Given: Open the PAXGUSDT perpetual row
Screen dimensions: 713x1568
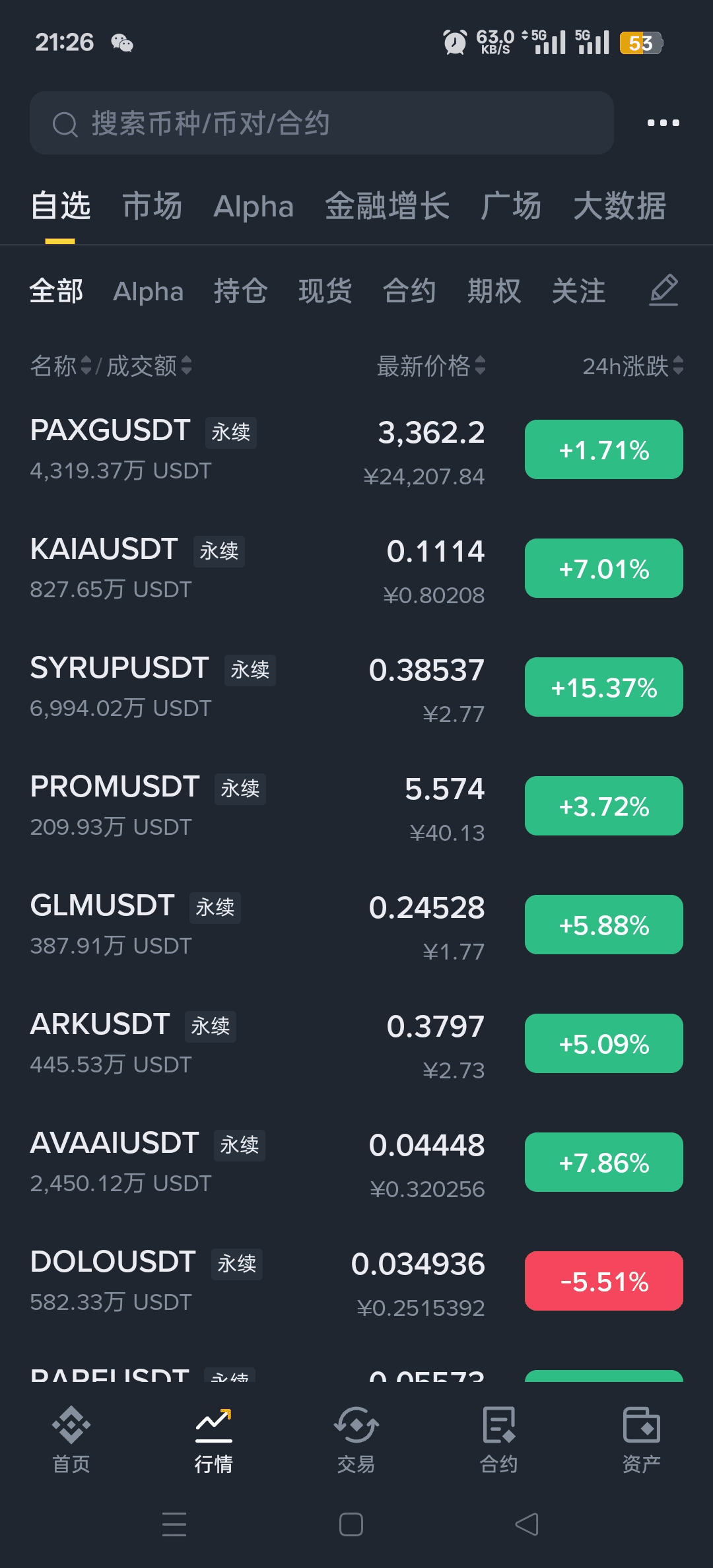Looking at the screenshot, I should tap(356, 450).
